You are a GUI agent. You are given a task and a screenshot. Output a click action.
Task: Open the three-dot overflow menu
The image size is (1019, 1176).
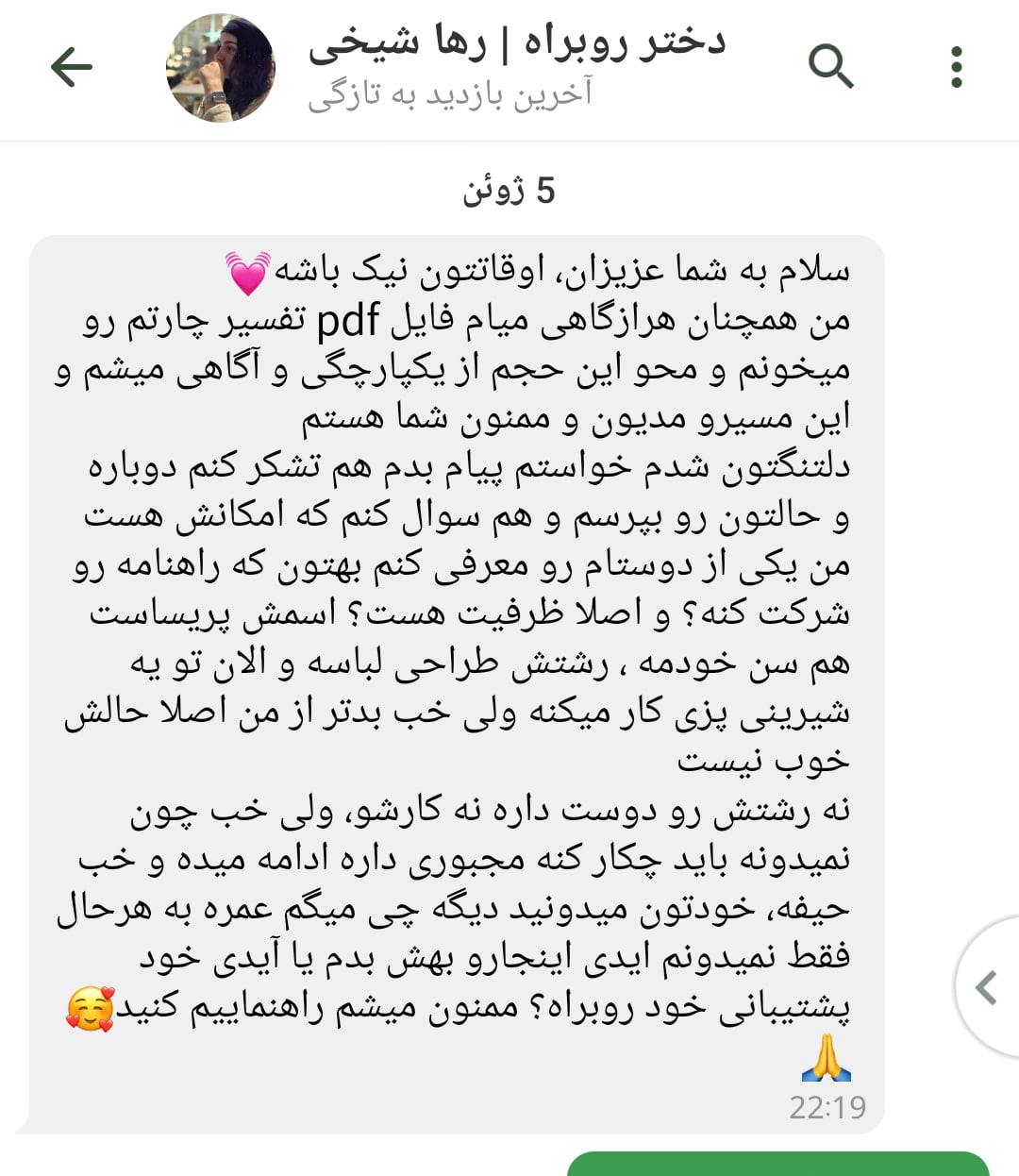tap(956, 67)
